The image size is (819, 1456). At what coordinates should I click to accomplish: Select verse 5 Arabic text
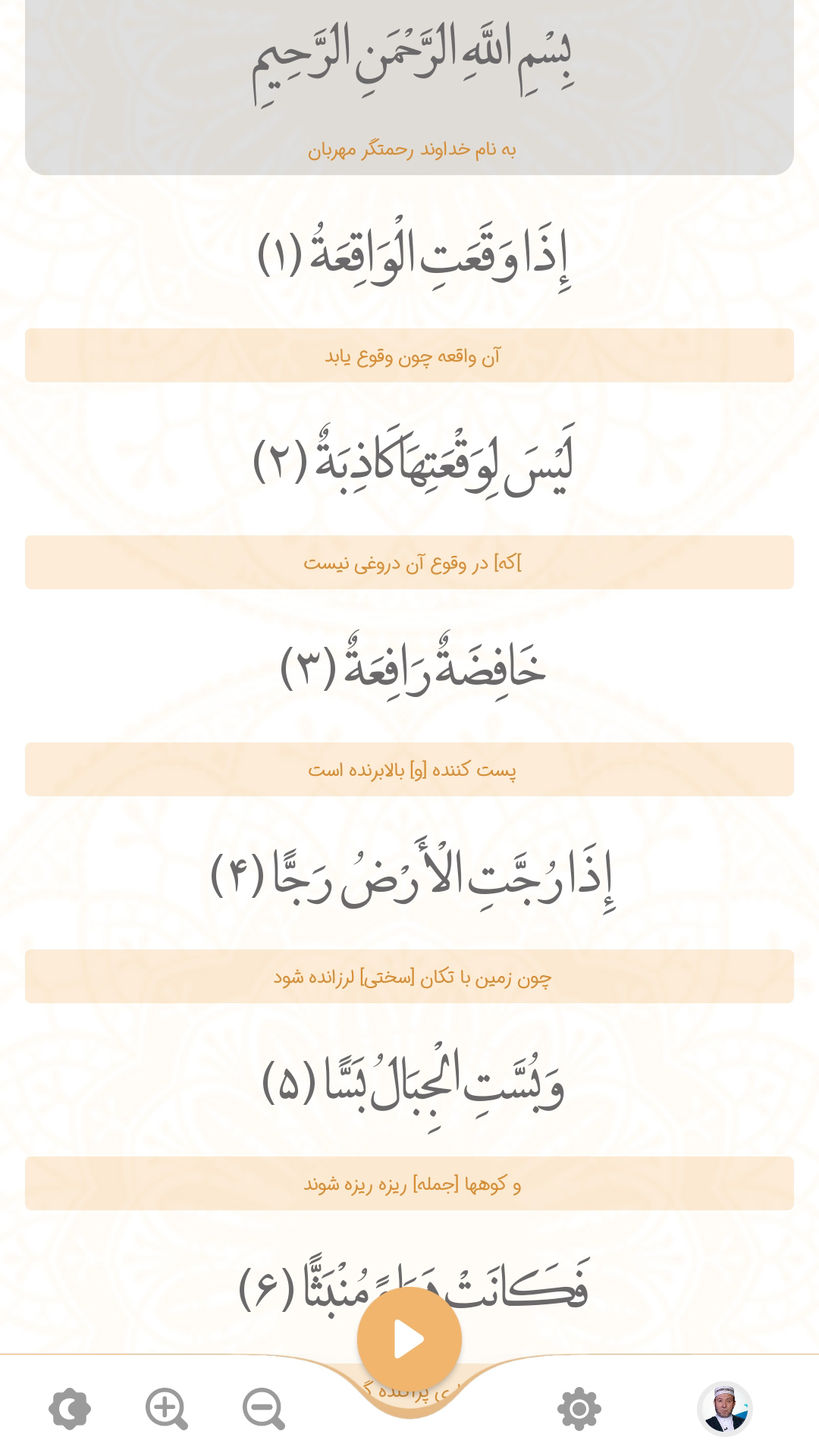(413, 1081)
